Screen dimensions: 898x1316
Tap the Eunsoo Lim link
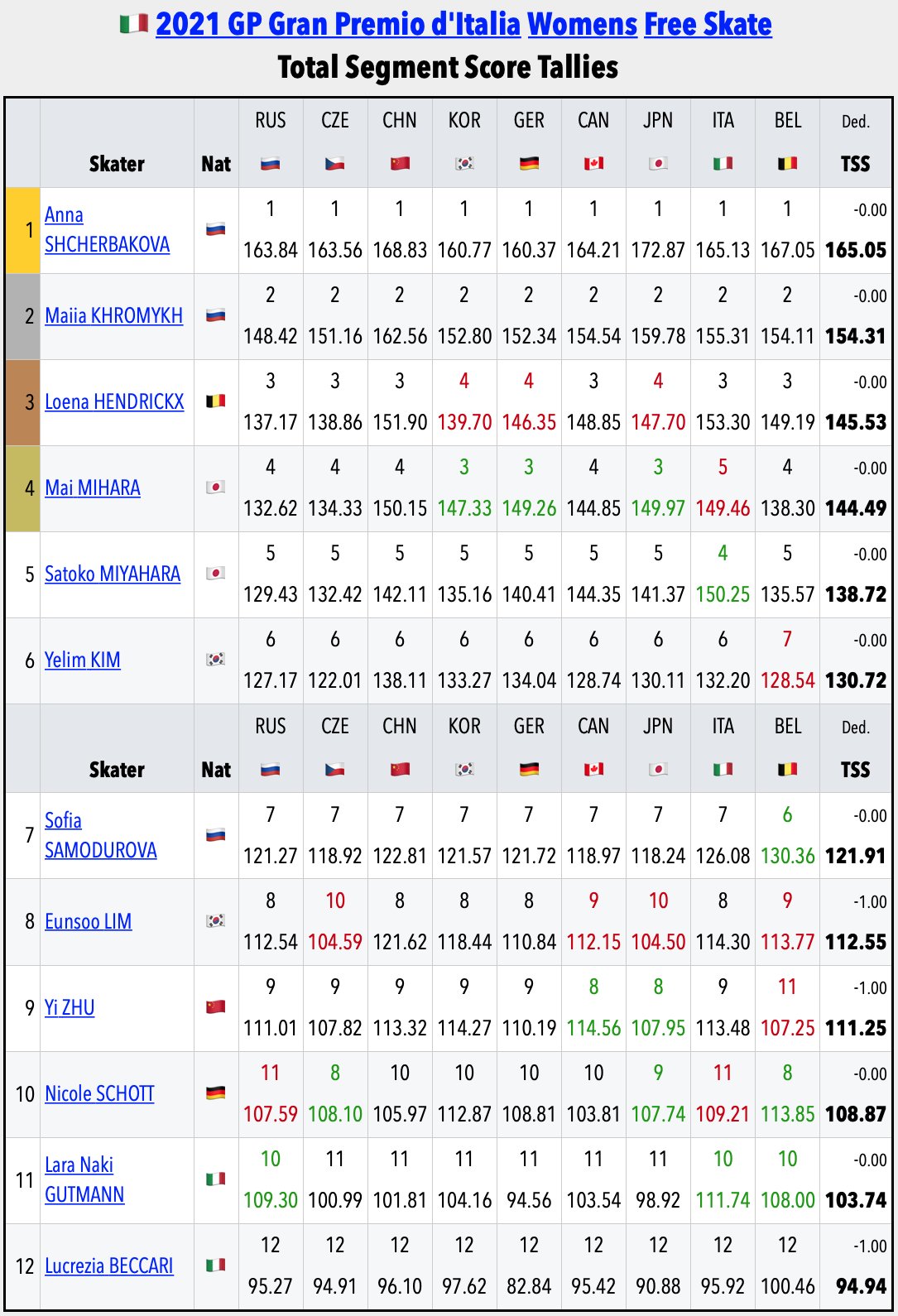(88, 922)
